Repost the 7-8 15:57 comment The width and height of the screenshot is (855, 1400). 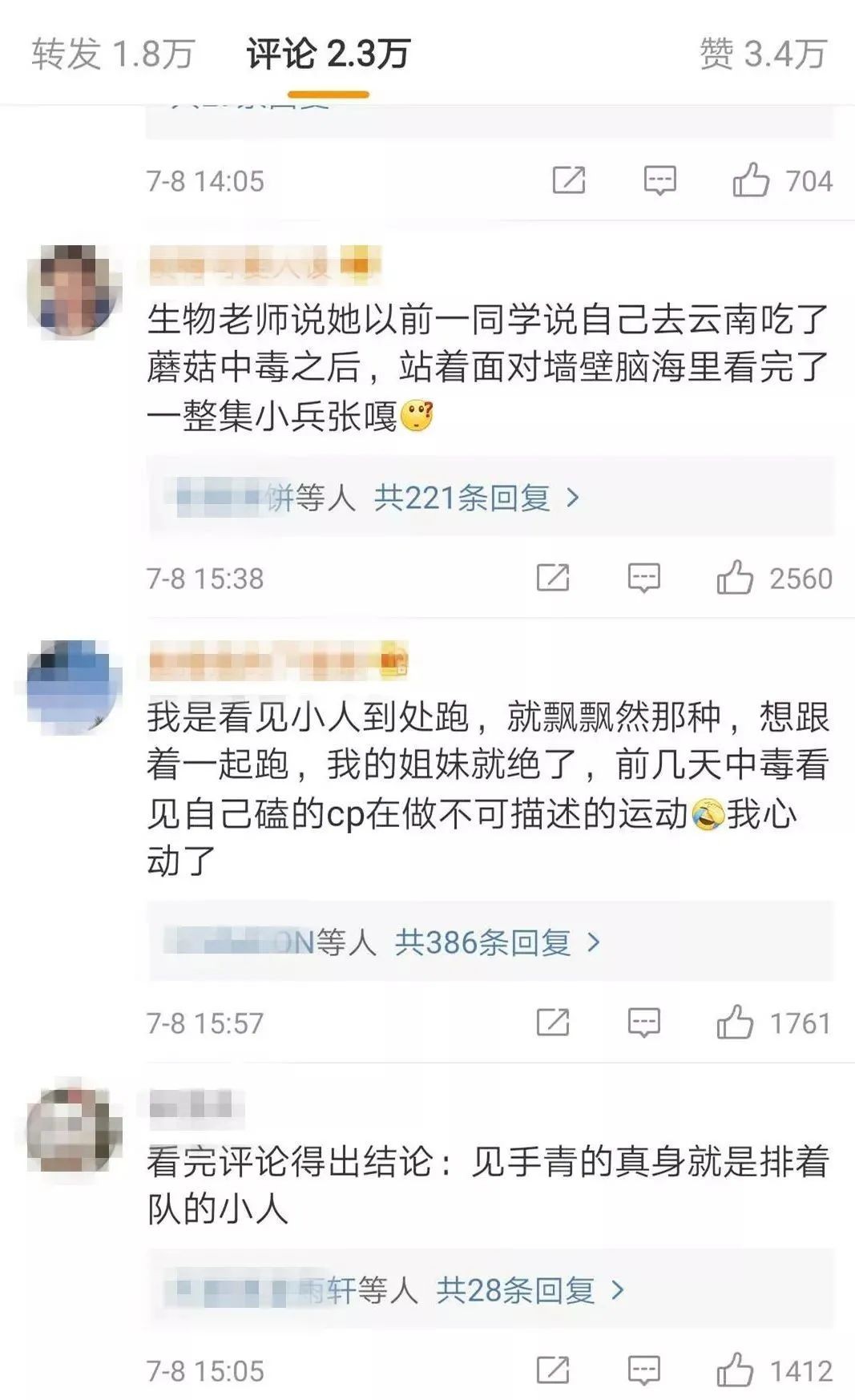point(553,1023)
